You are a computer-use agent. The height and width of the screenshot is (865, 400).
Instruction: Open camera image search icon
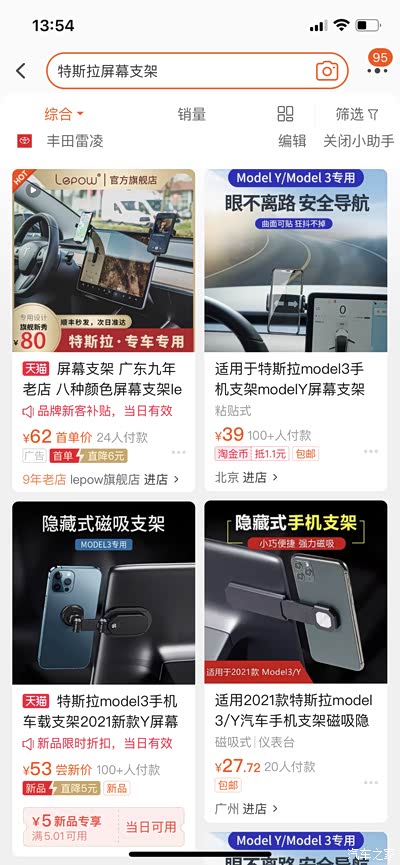tap(327, 71)
